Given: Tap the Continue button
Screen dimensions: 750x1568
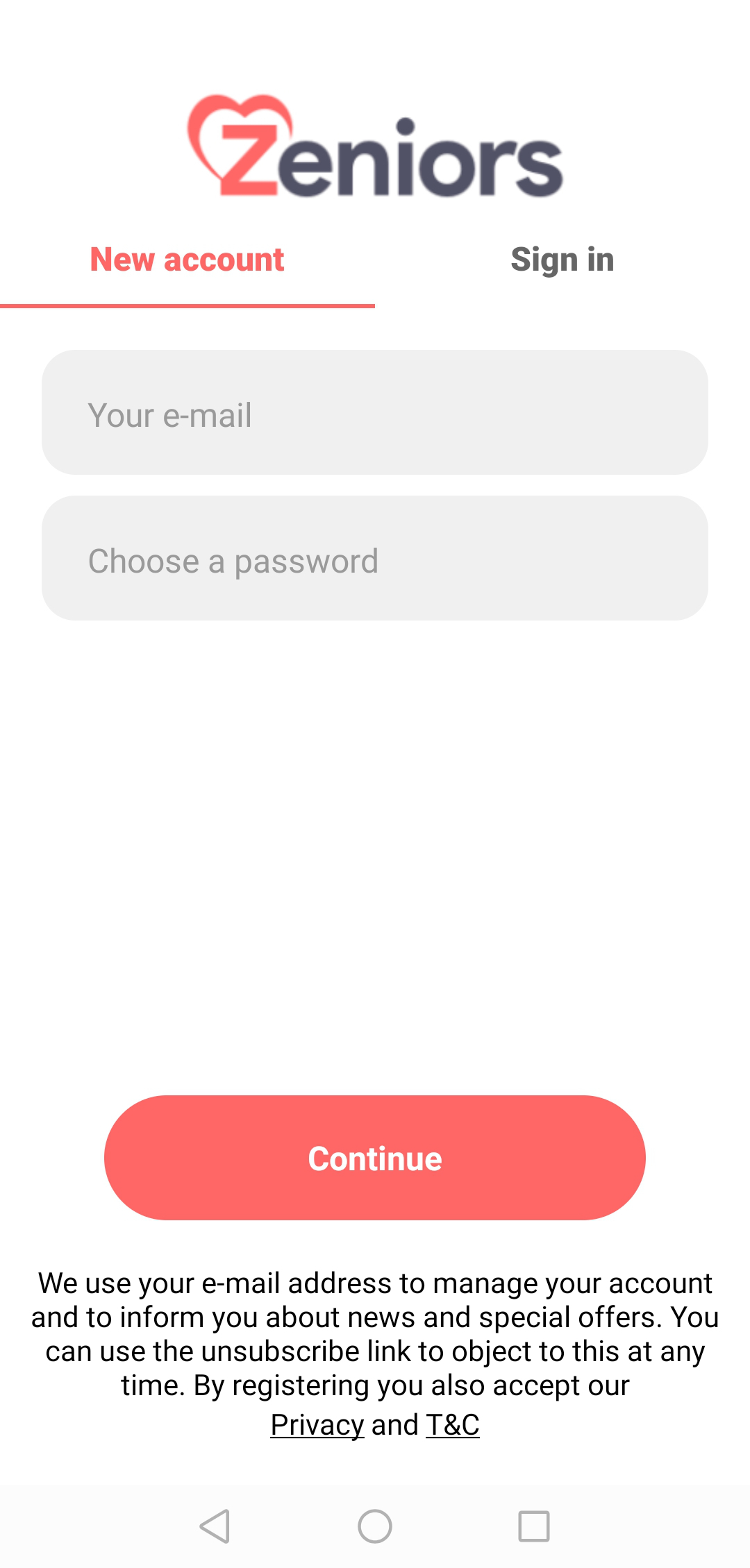Looking at the screenshot, I should coord(375,1158).
